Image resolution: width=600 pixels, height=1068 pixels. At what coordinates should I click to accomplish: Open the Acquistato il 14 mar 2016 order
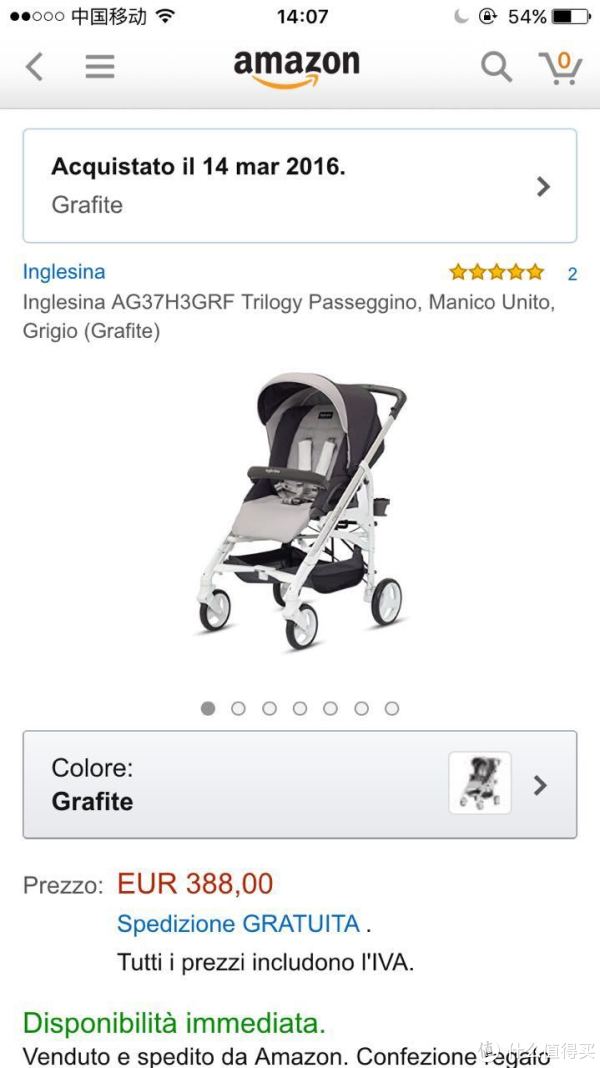(x=300, y=185)
